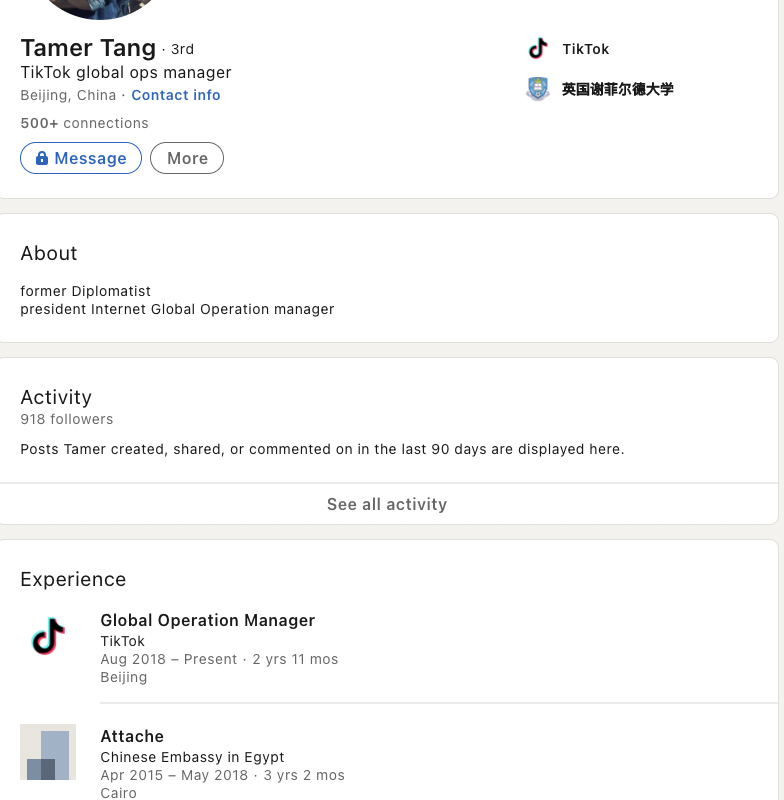Screen dimensions: 784x800
Task: Tap the Message button
Action: coord(81,158)
